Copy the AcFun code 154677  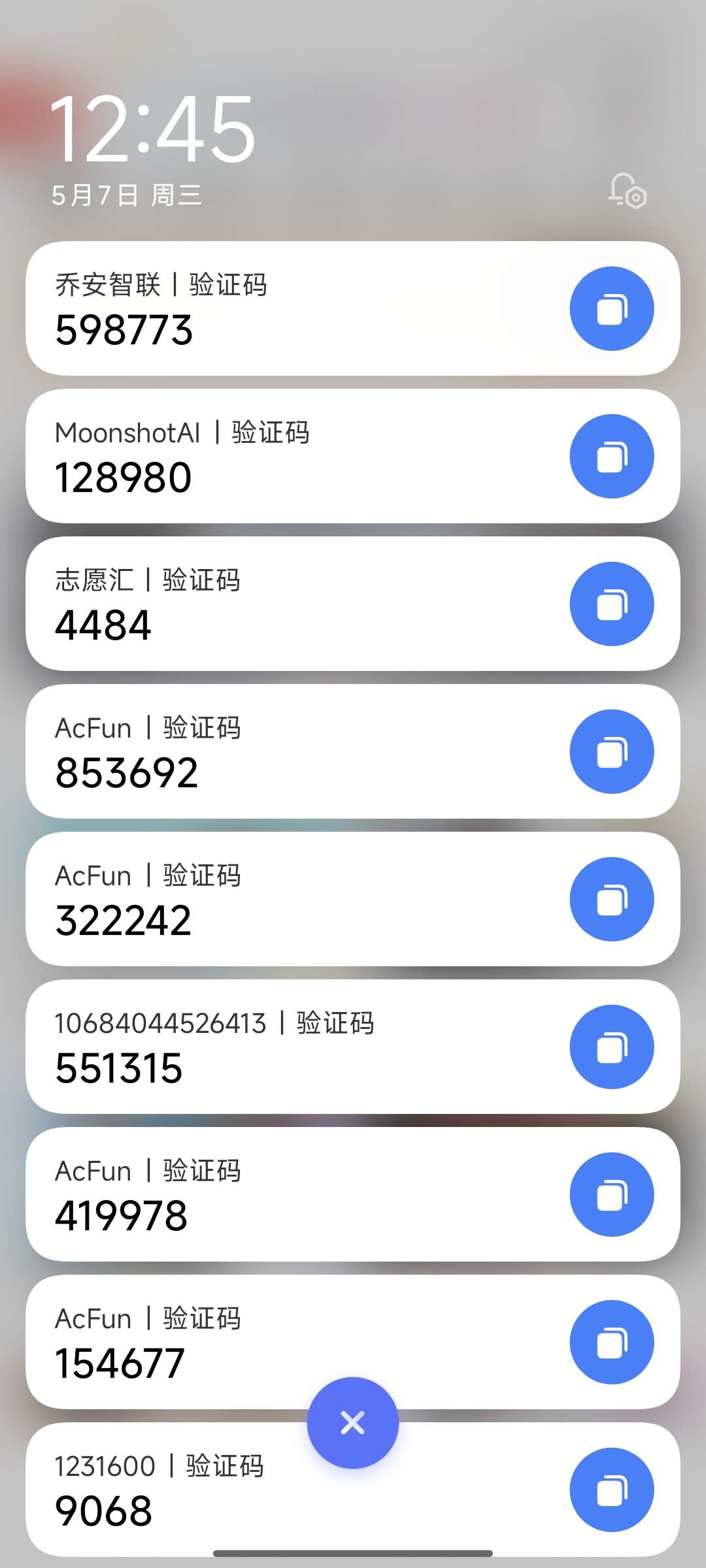pyautogui.click(x=611, y=1342)
